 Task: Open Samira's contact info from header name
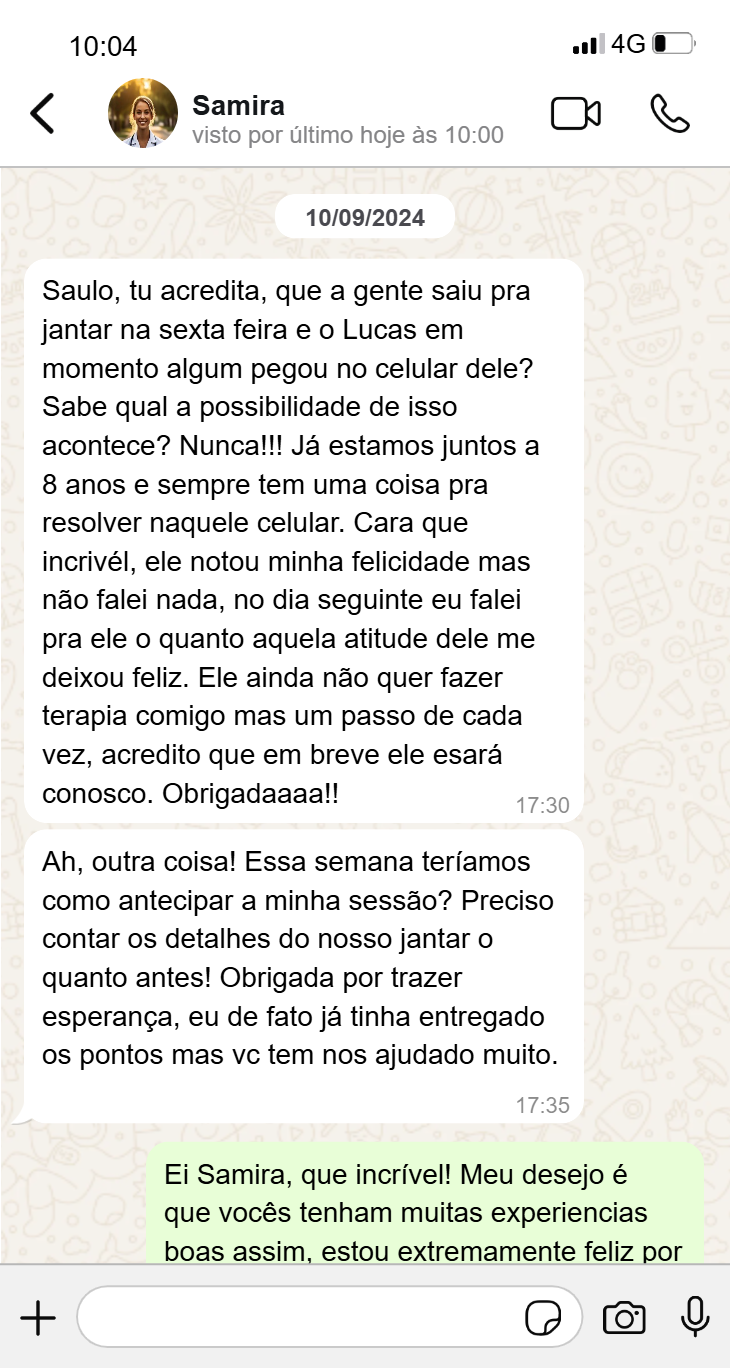coord(238,106)
